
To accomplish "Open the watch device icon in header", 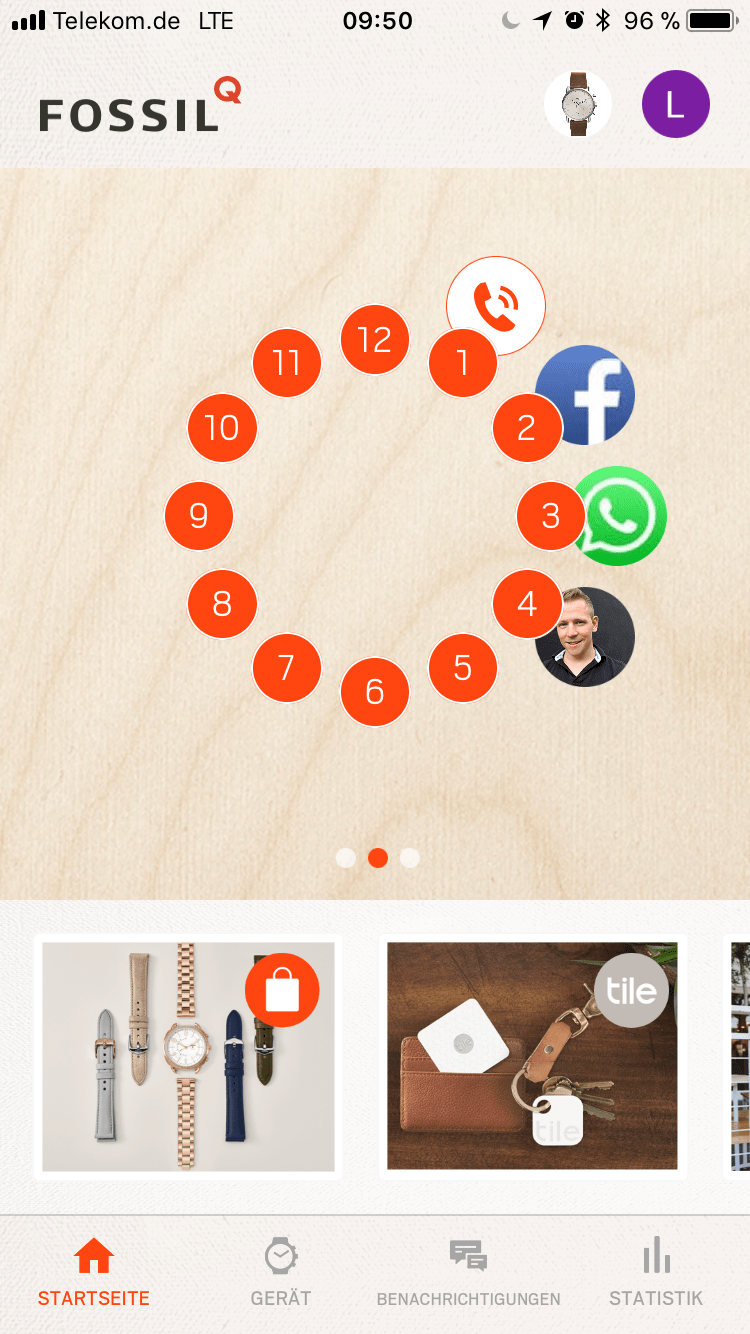I will pos(578,104).
